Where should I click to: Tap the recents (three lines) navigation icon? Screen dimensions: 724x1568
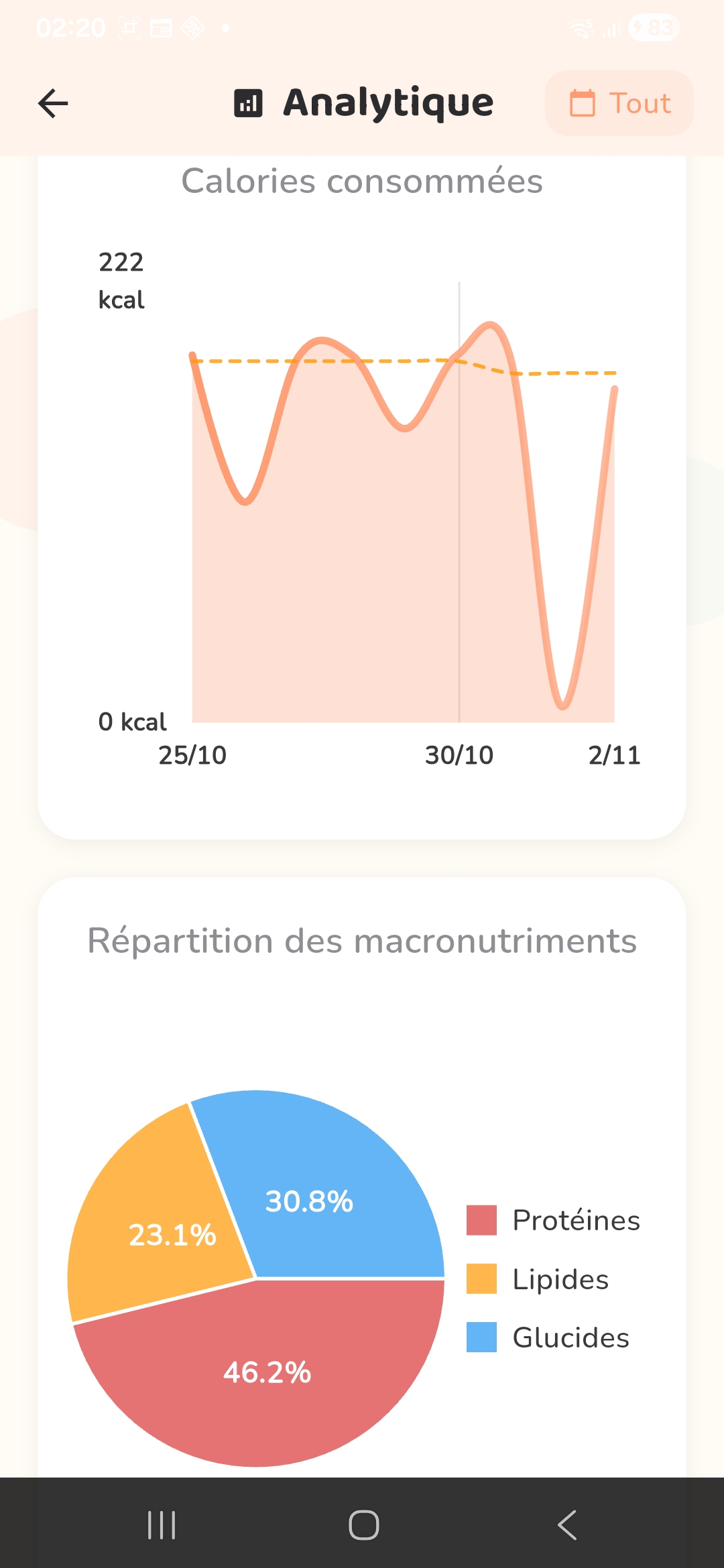click(160, 1524)
